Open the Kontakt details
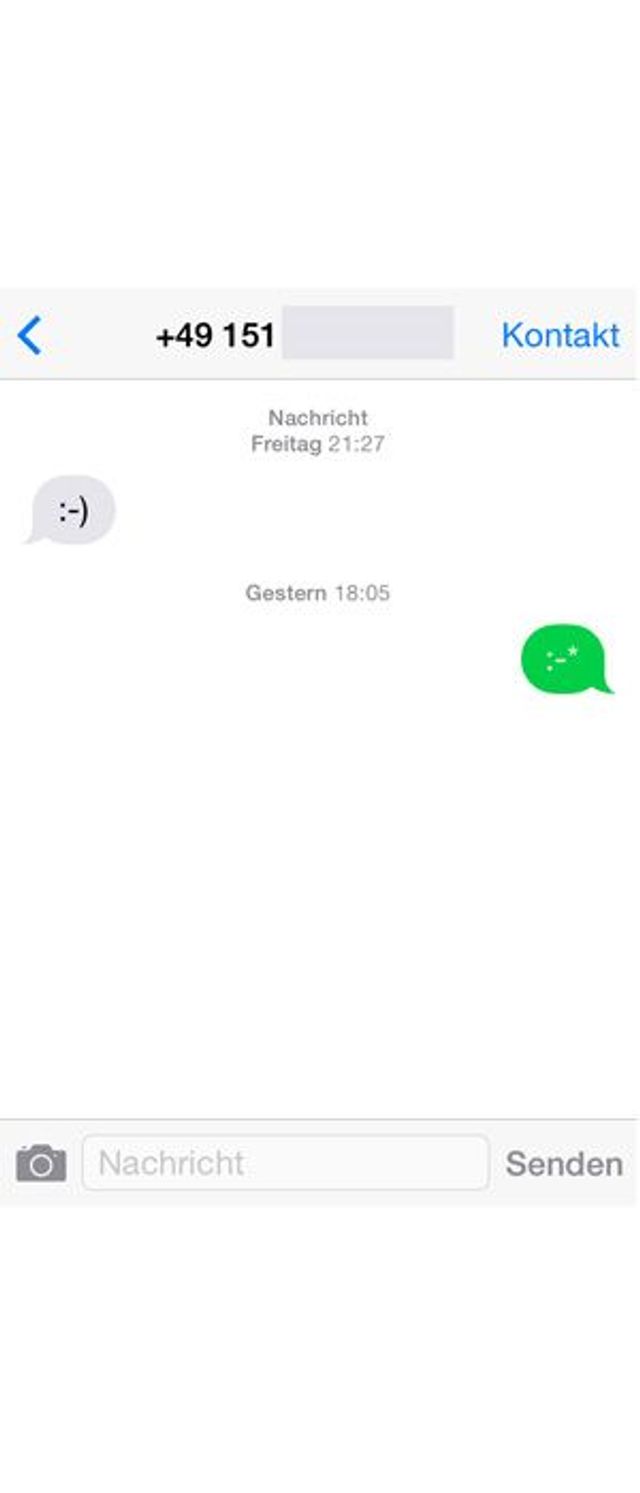Screen dimensions: 640x1493 (560, 335)
